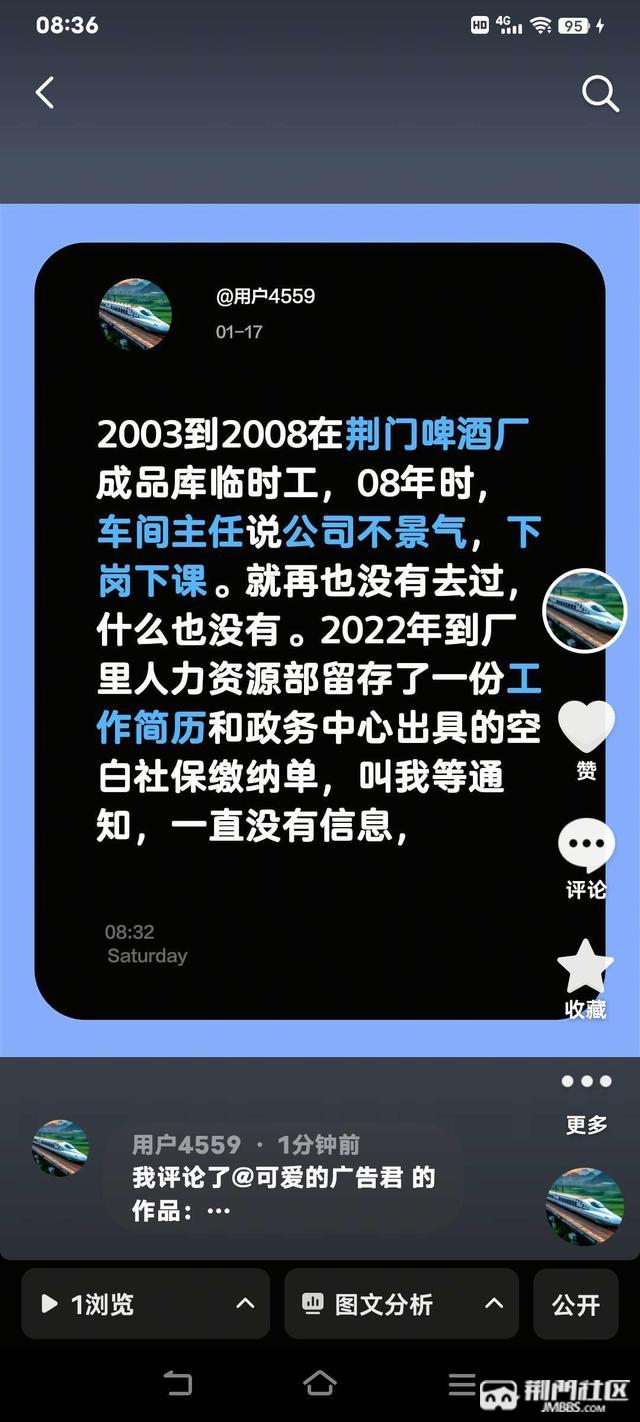Go back using the top-left arrow
The width and height of the screenshot is (640, 1422).
point(45,93)
